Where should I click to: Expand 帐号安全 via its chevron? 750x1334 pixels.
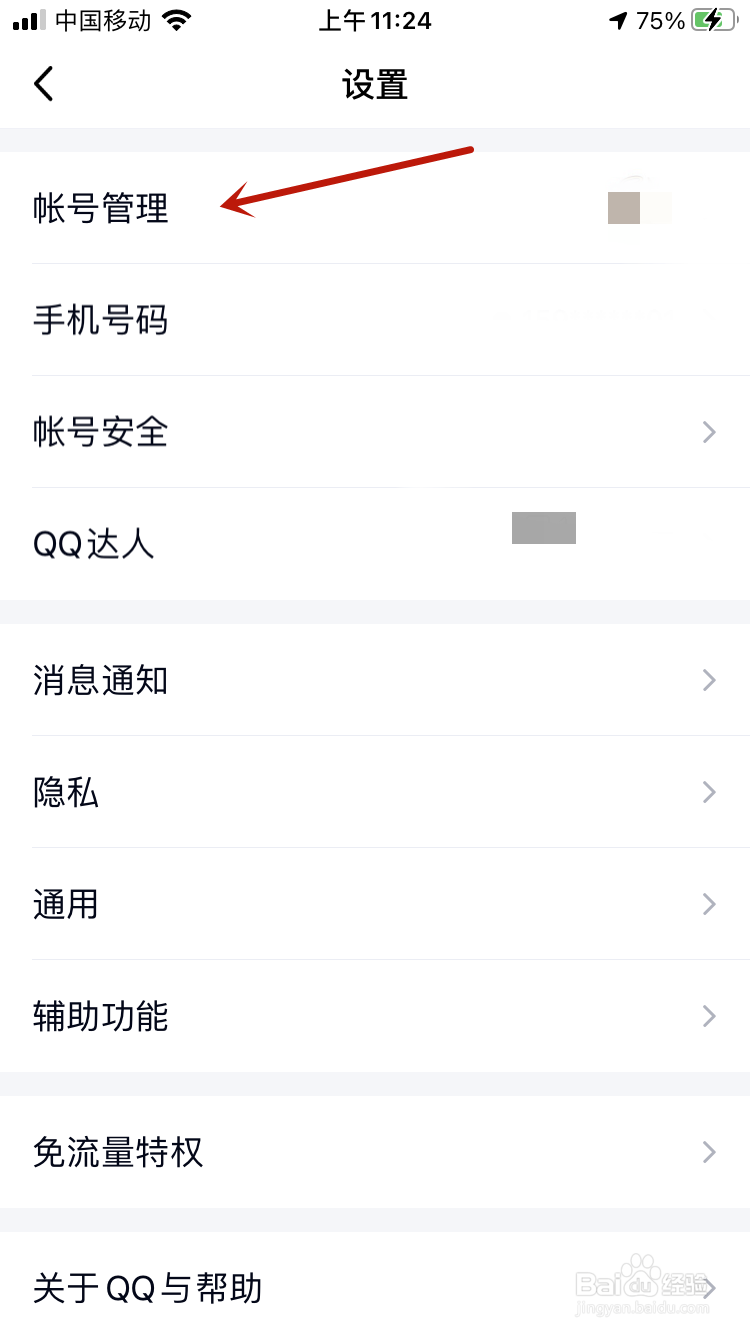[709, 432]
